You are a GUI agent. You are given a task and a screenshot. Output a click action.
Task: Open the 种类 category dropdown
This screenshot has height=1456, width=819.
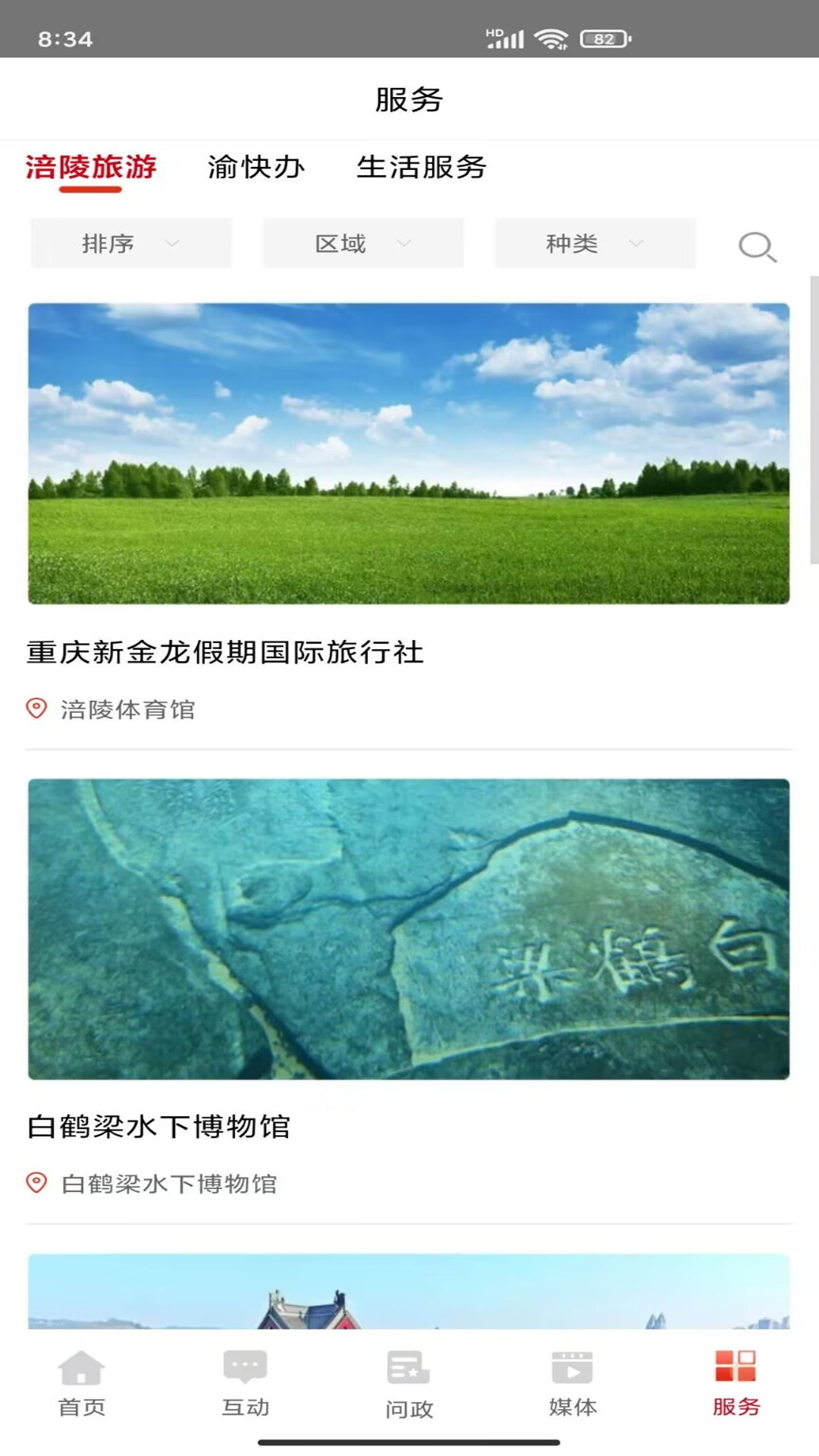(595, 243)
